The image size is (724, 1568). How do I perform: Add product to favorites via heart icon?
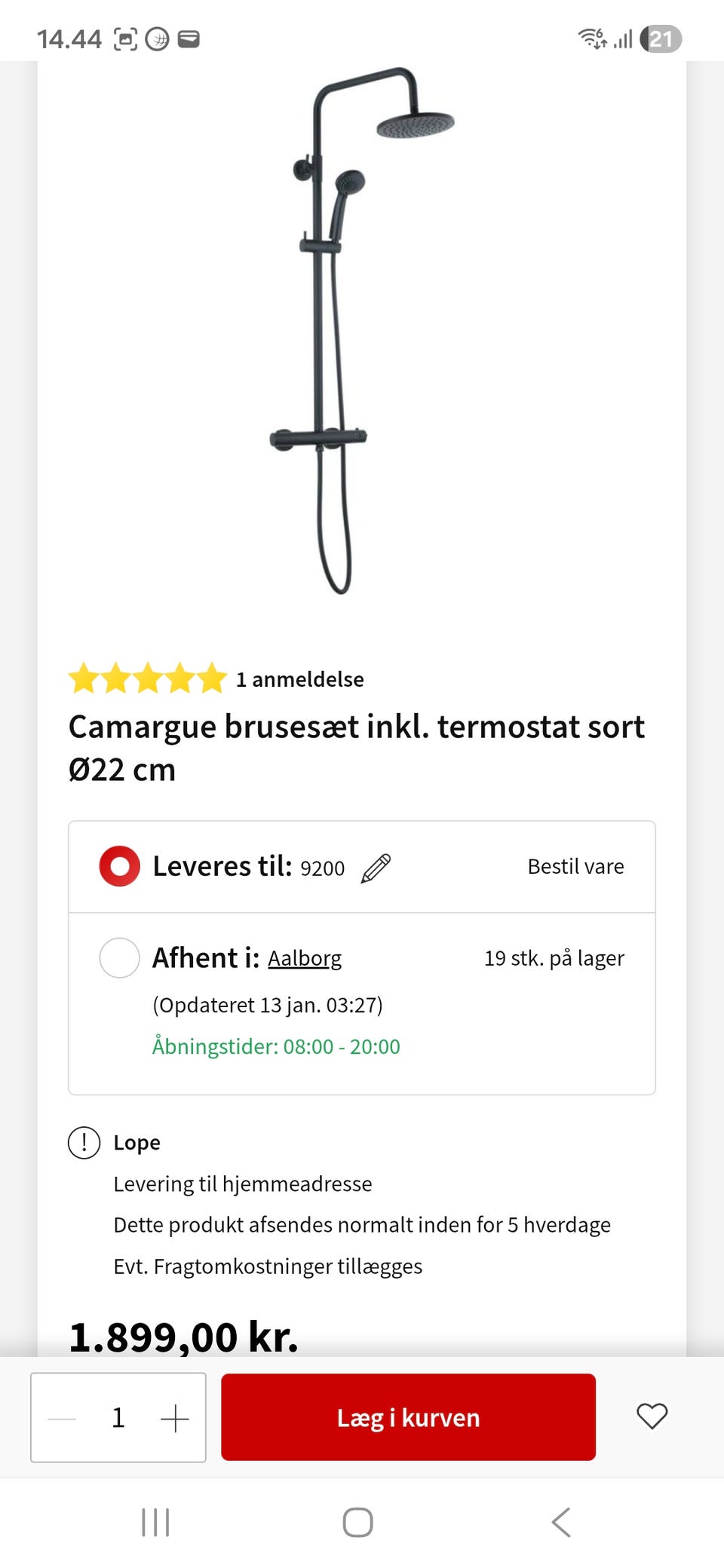[652, 1417]
